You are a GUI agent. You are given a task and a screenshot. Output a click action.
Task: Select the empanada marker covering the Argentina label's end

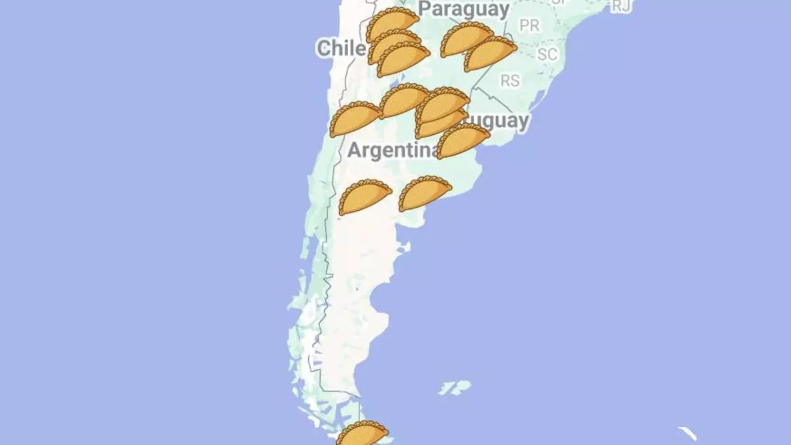[x=462, y=141]
